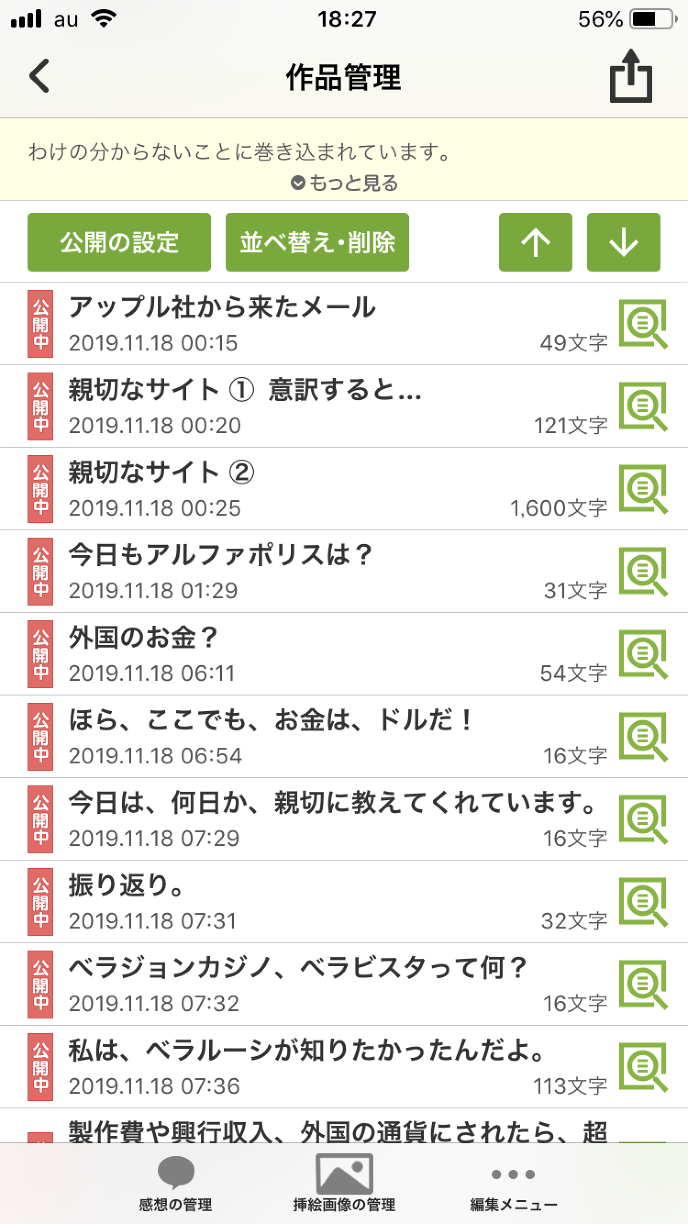The width and height of the screenshot is (688, 1224).
Task: Open 公開の設定 options
Action: 119,242
